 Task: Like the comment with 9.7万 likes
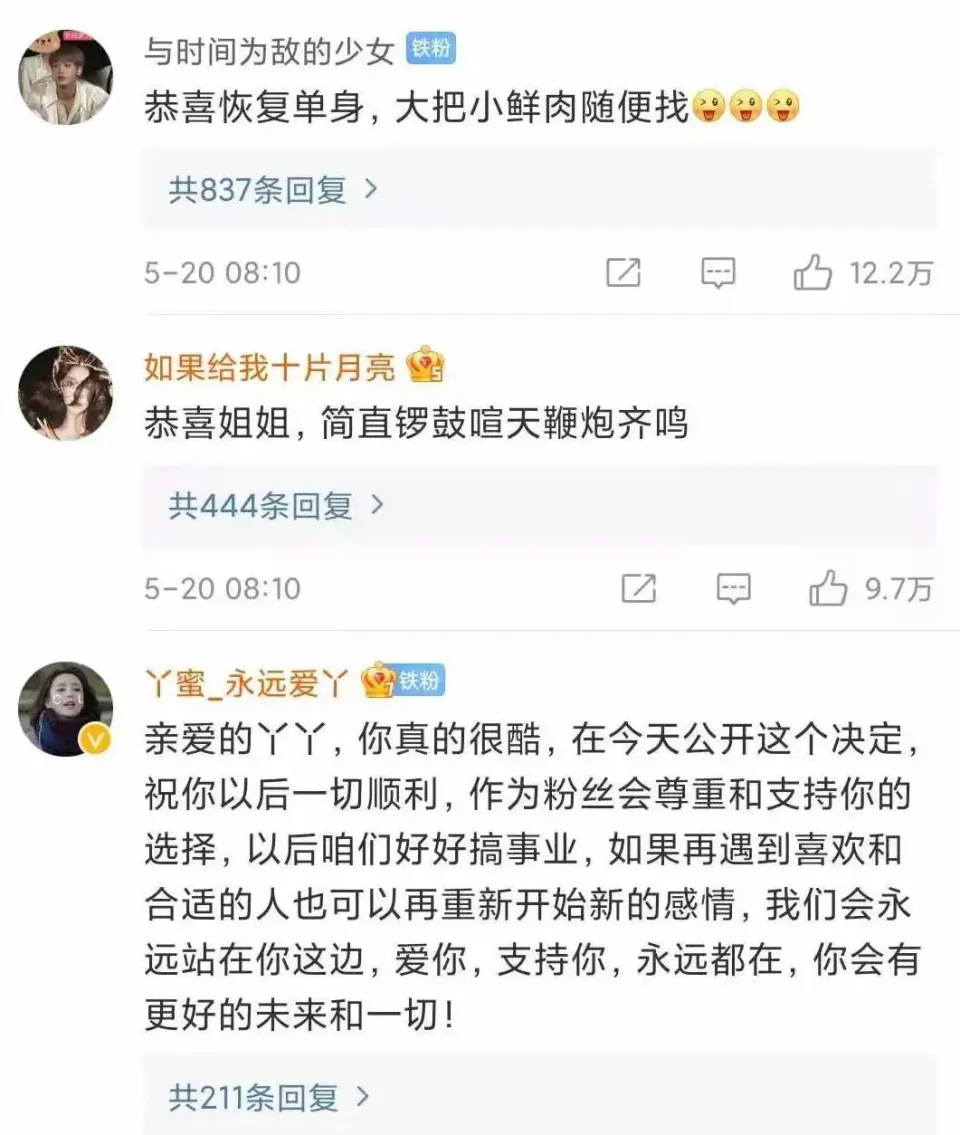828,589
